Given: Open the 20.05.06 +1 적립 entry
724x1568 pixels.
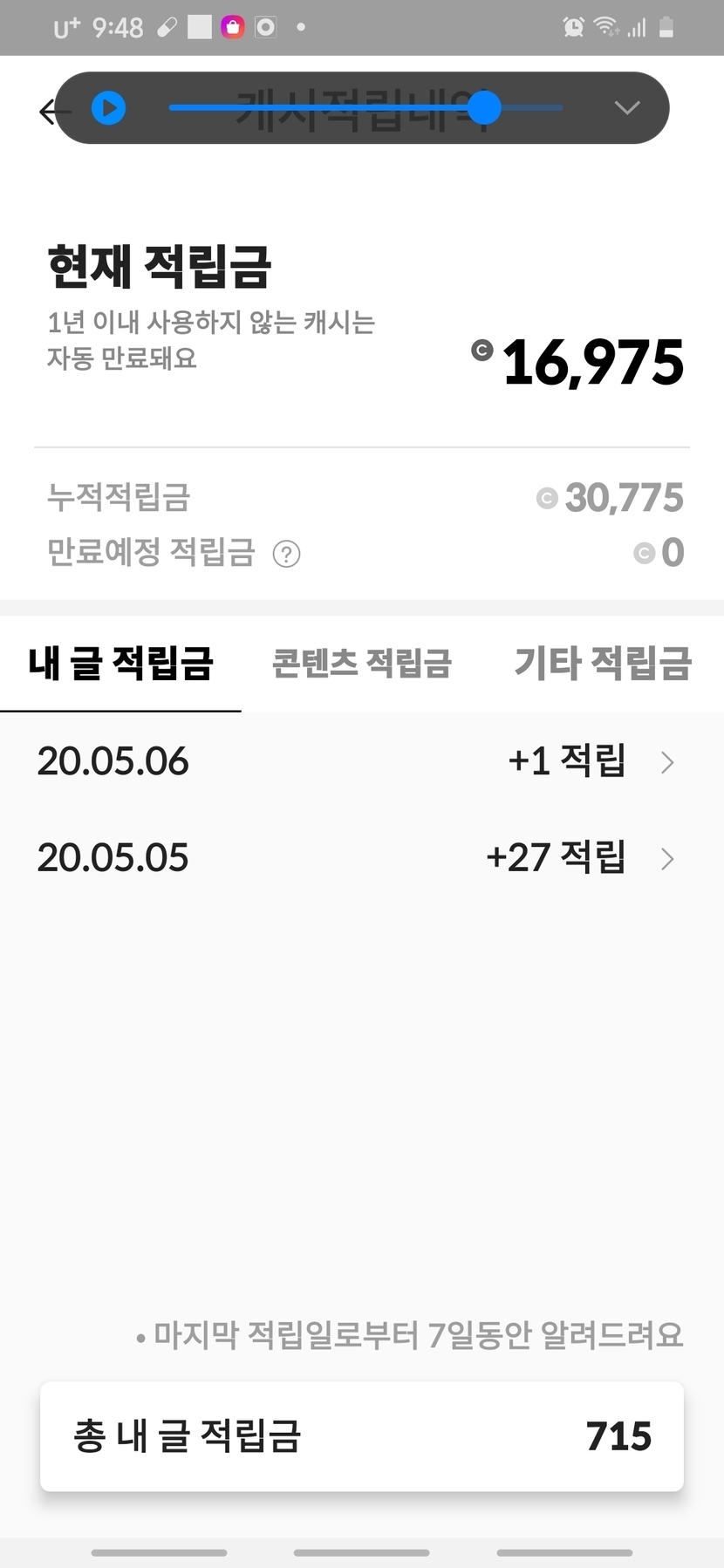Looking at the screenshot, I should 362,761.
